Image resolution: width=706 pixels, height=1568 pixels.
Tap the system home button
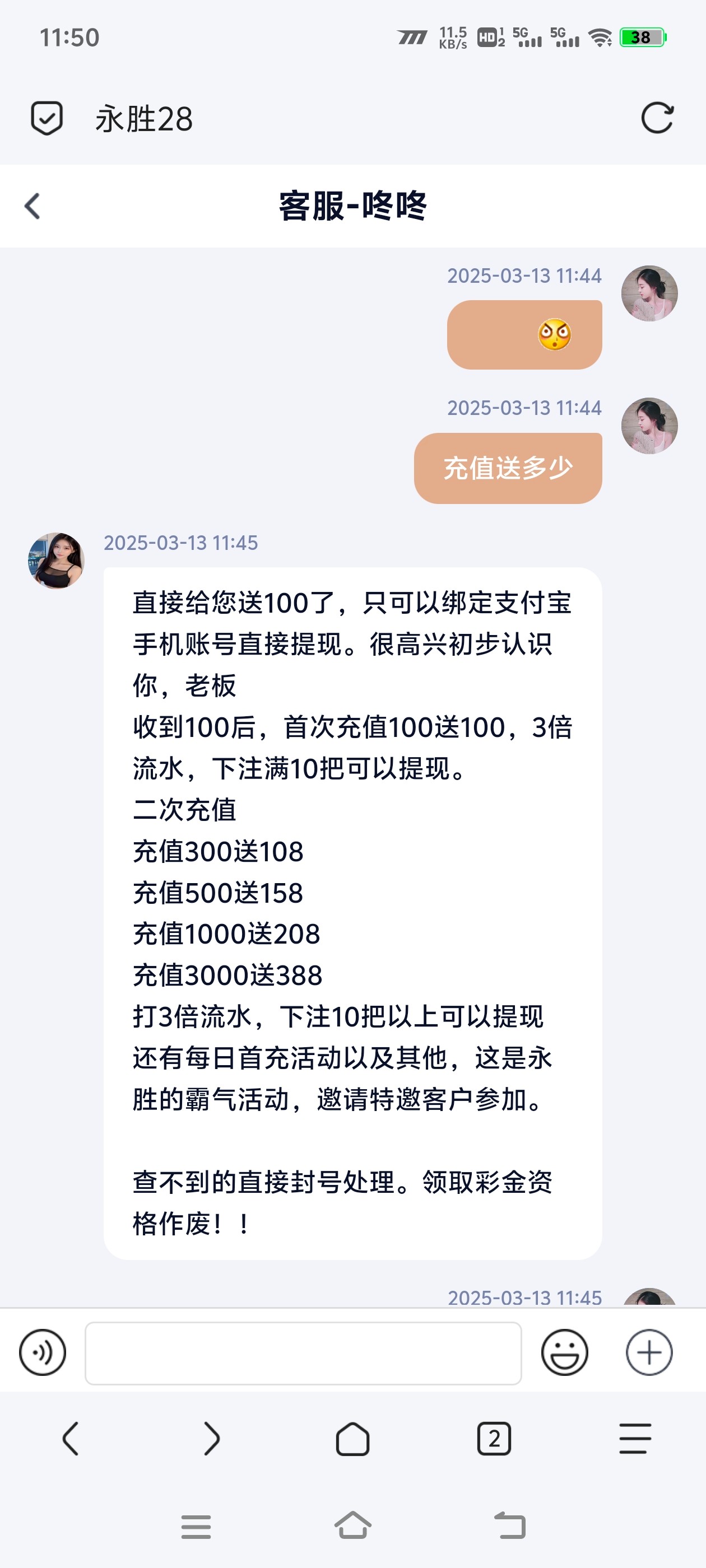click(x=352, y=1525)
